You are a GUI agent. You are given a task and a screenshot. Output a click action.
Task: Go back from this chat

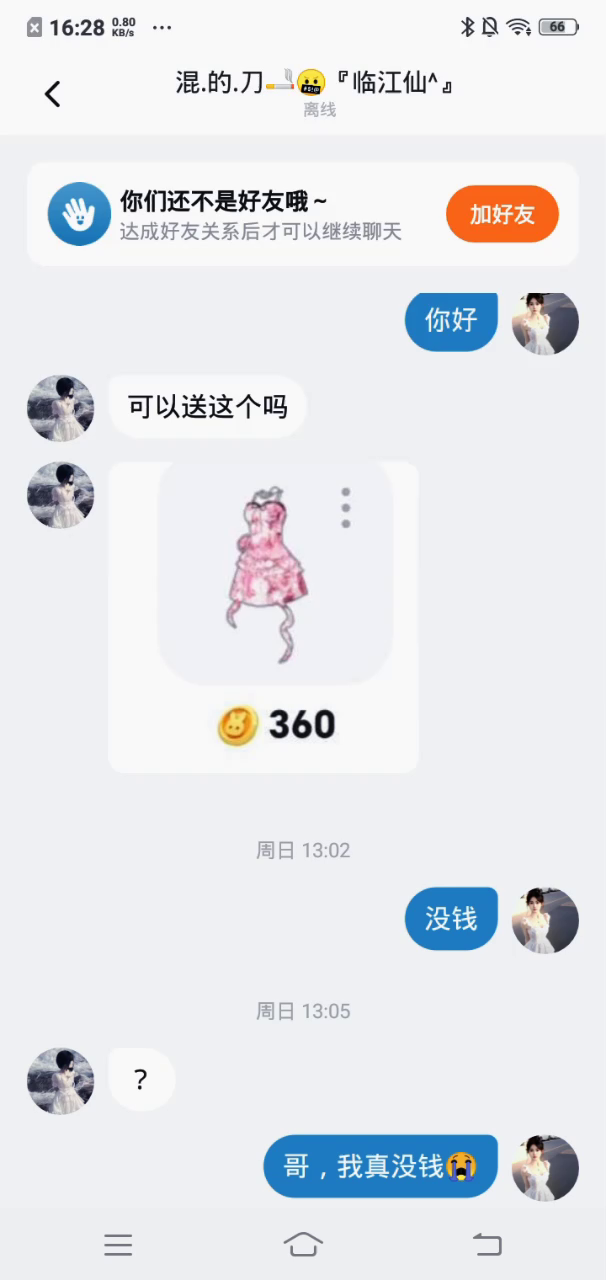pyautogui.click(x=53, y=94)
